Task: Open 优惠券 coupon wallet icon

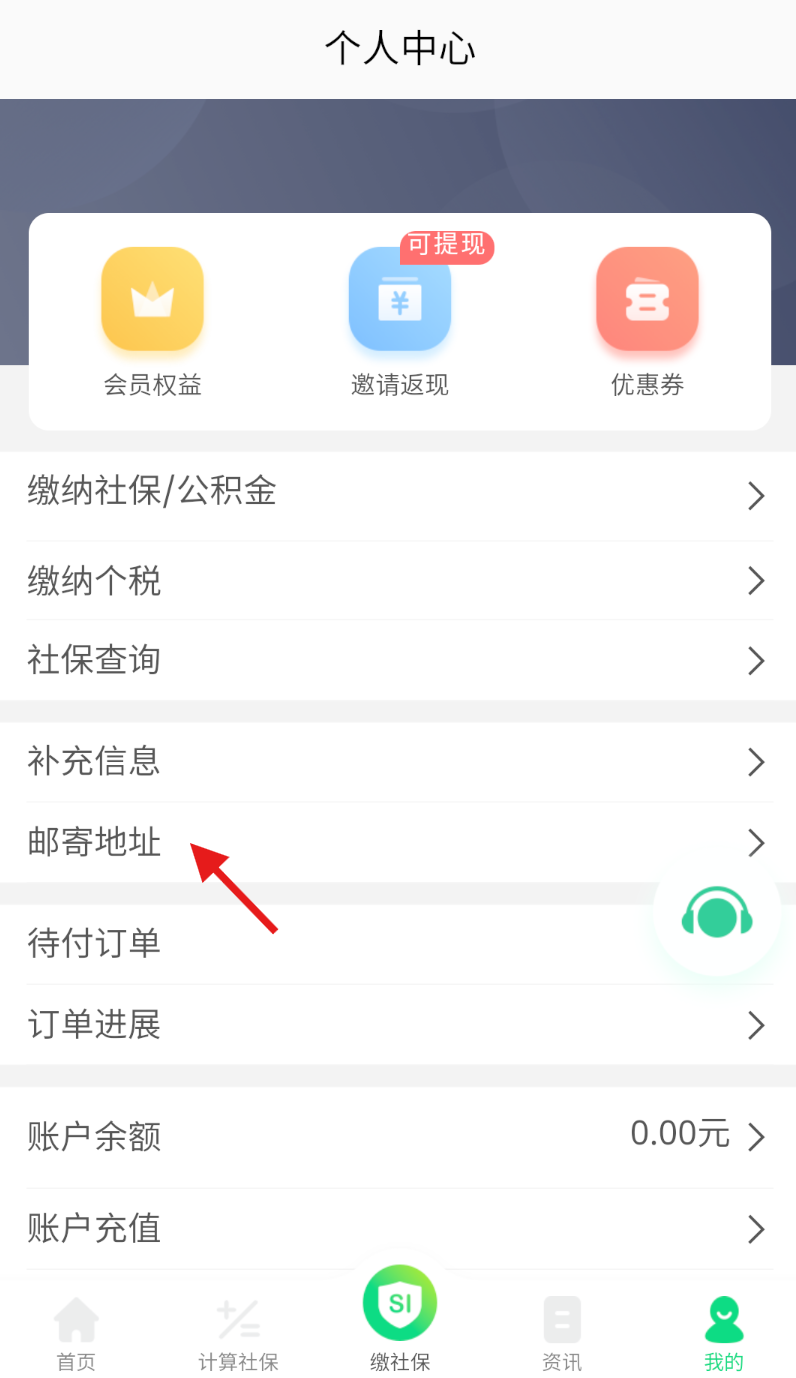Action: 646,299
